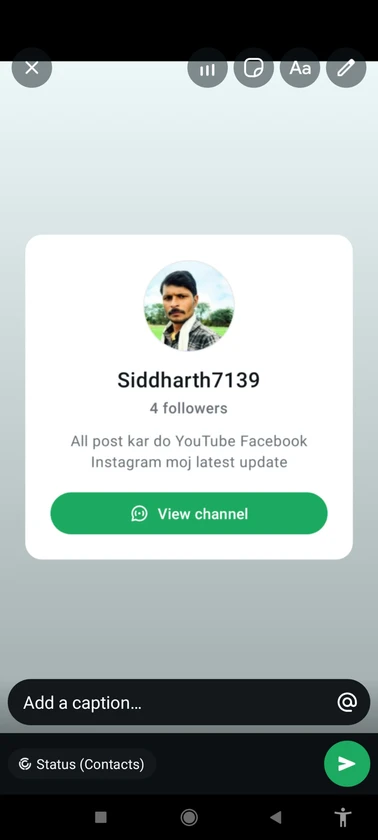Send the status update
The width and height of the screenshot is (378, 840).
[347, 764]
